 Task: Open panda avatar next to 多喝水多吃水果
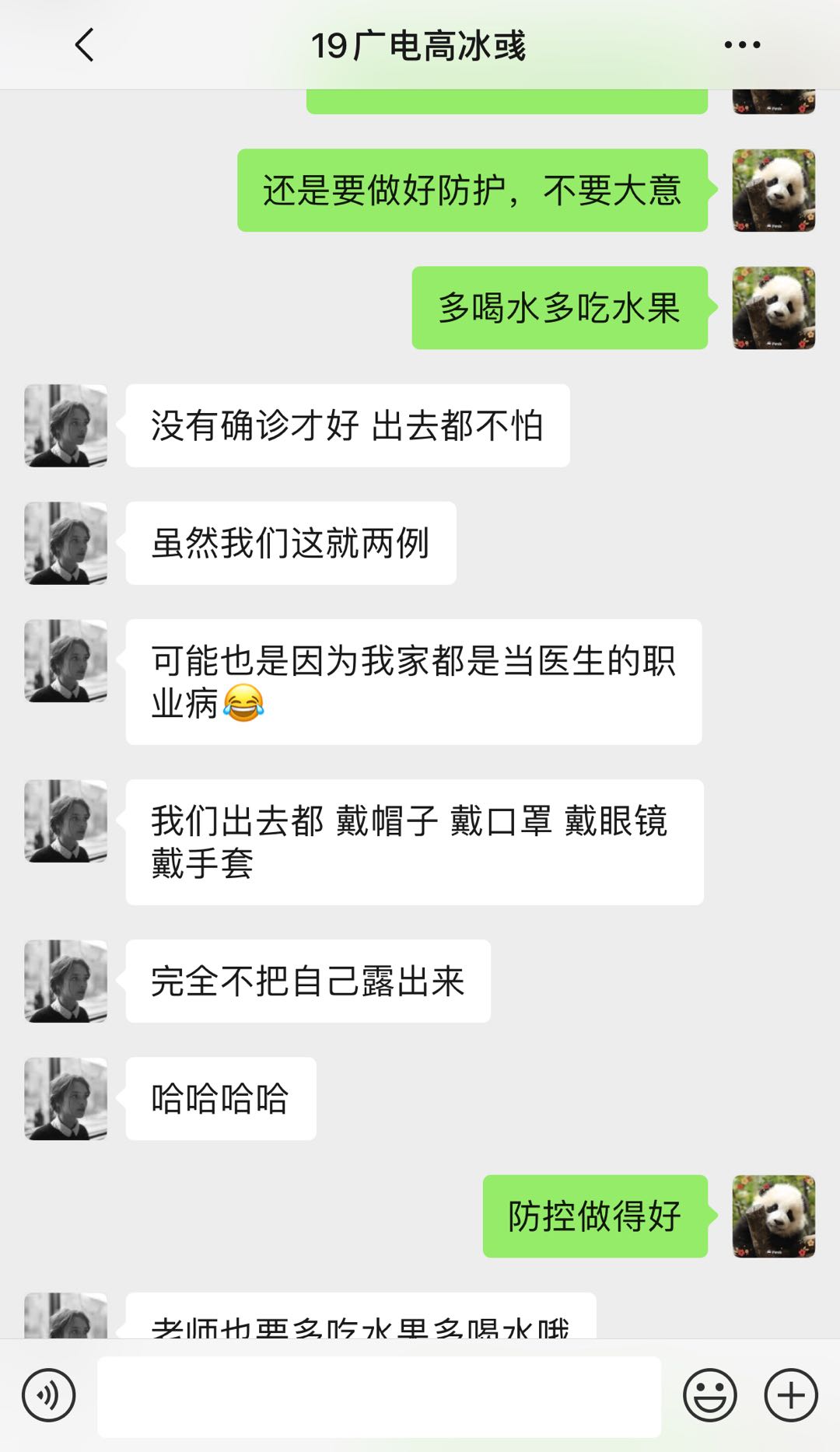[773, 308]
